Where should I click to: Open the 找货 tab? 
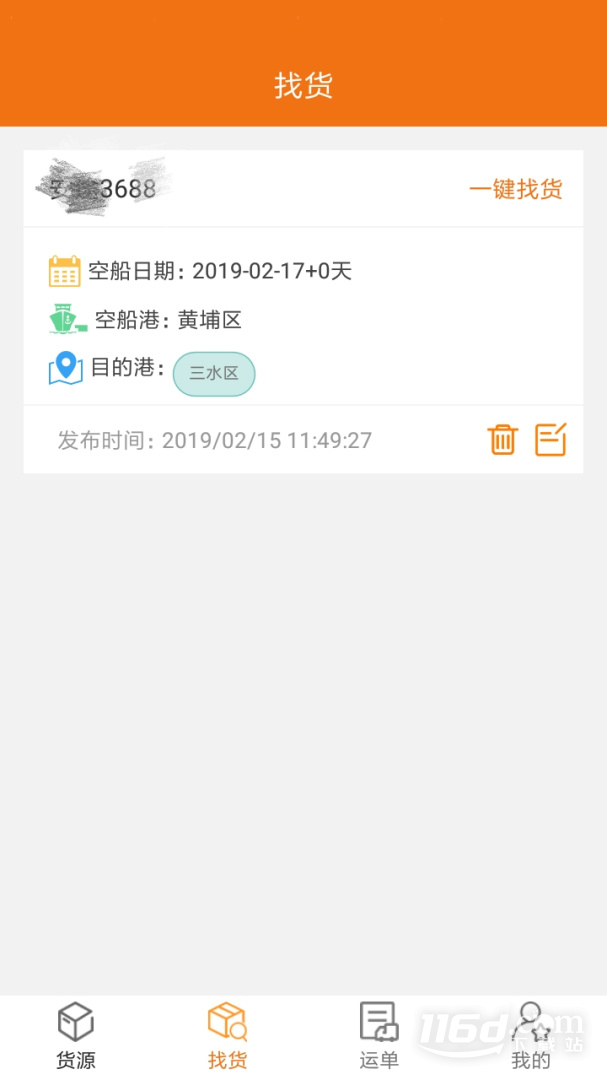[227, 1036]
